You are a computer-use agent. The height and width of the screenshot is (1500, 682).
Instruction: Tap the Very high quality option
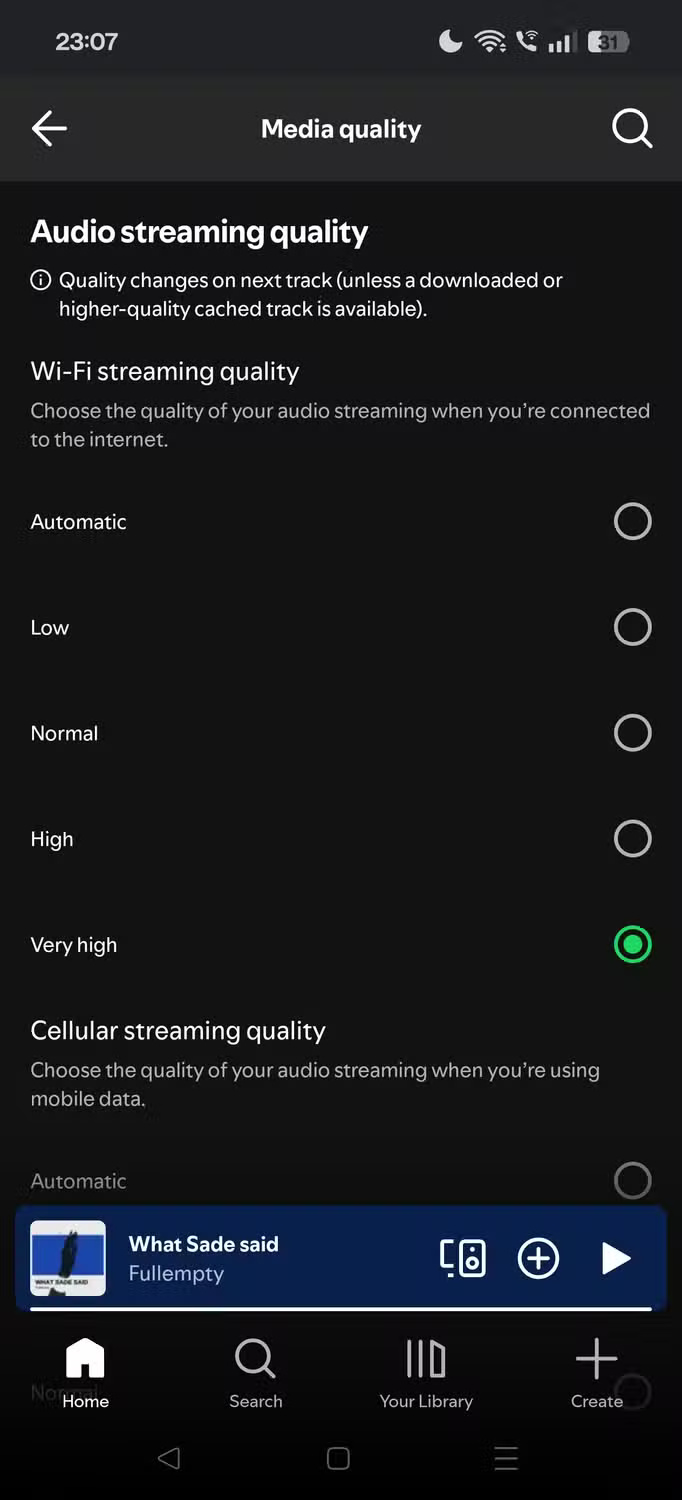click(632, 945)
